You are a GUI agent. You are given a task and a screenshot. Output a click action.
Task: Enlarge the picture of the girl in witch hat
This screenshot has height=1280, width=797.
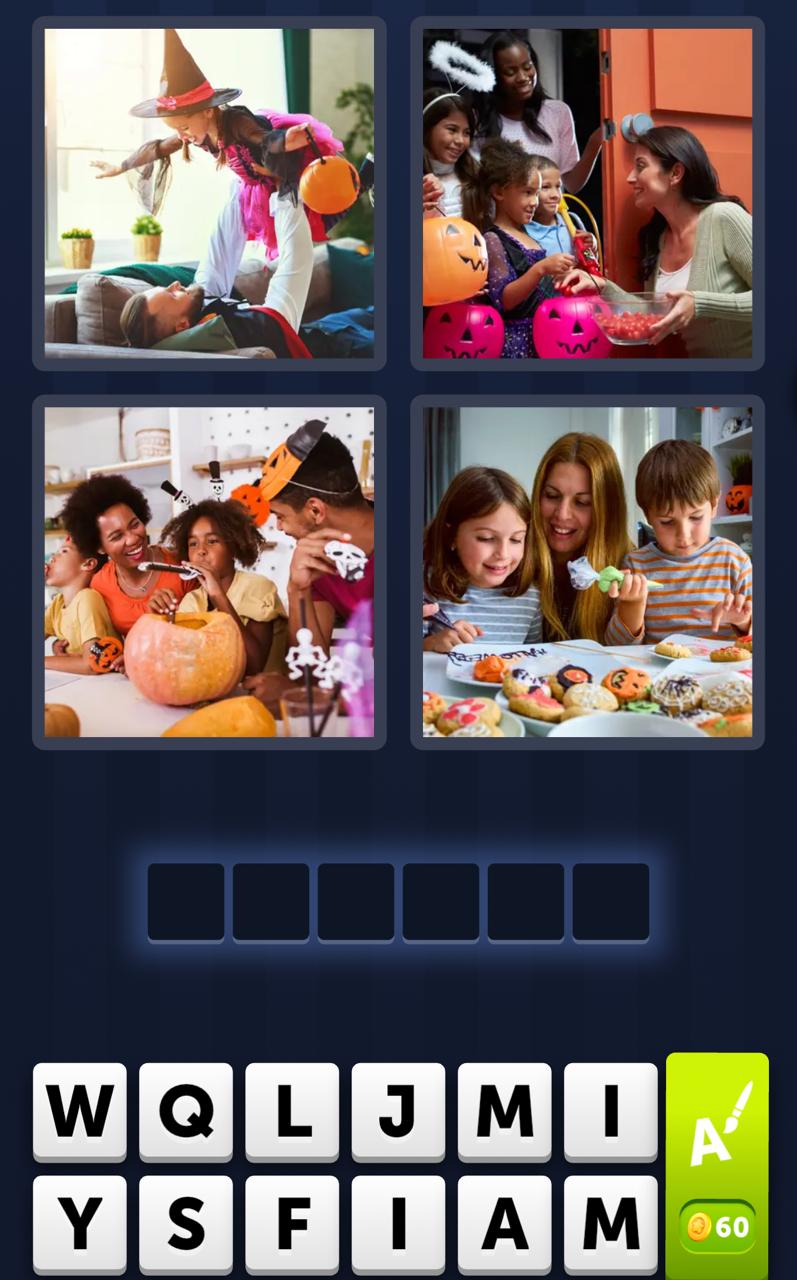(209, 193)
